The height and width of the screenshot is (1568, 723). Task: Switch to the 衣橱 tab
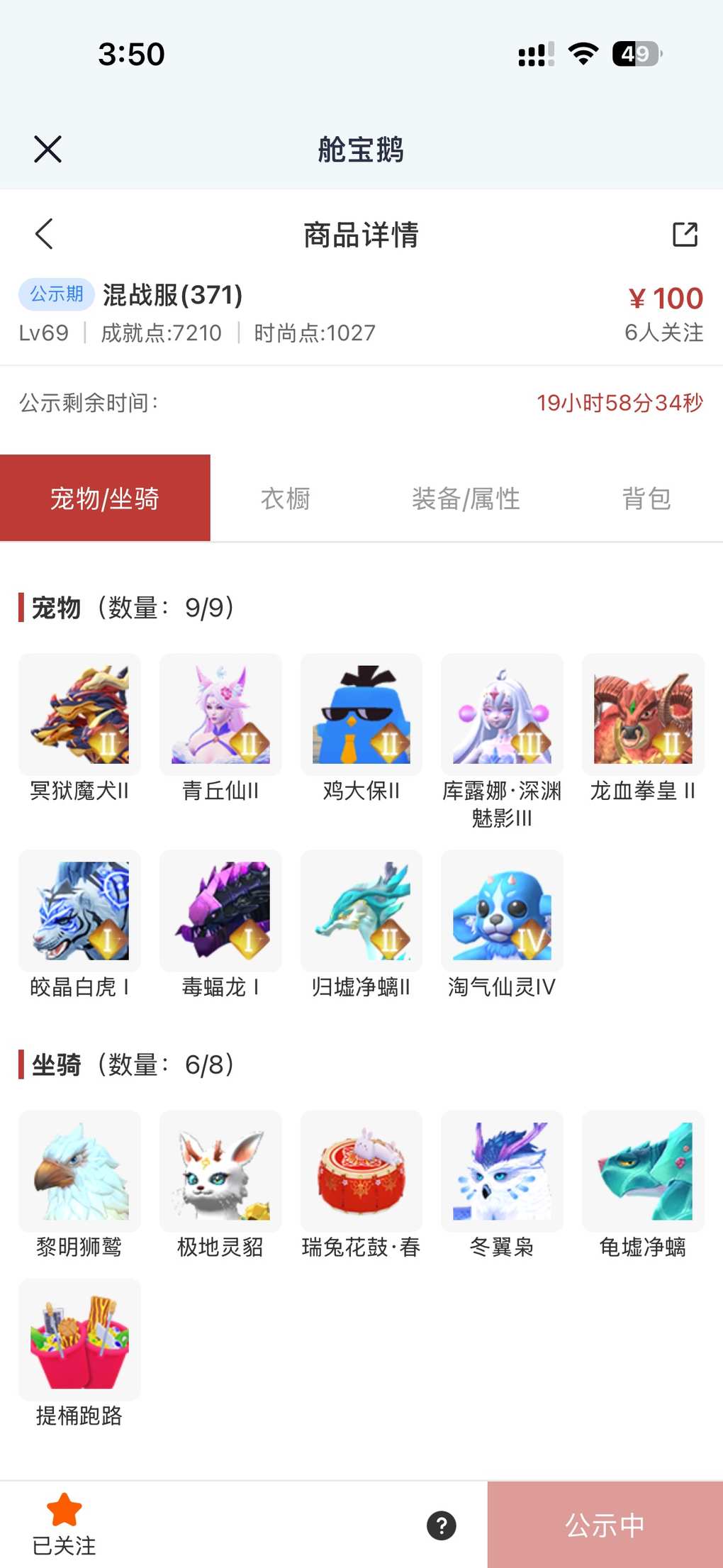286,499
